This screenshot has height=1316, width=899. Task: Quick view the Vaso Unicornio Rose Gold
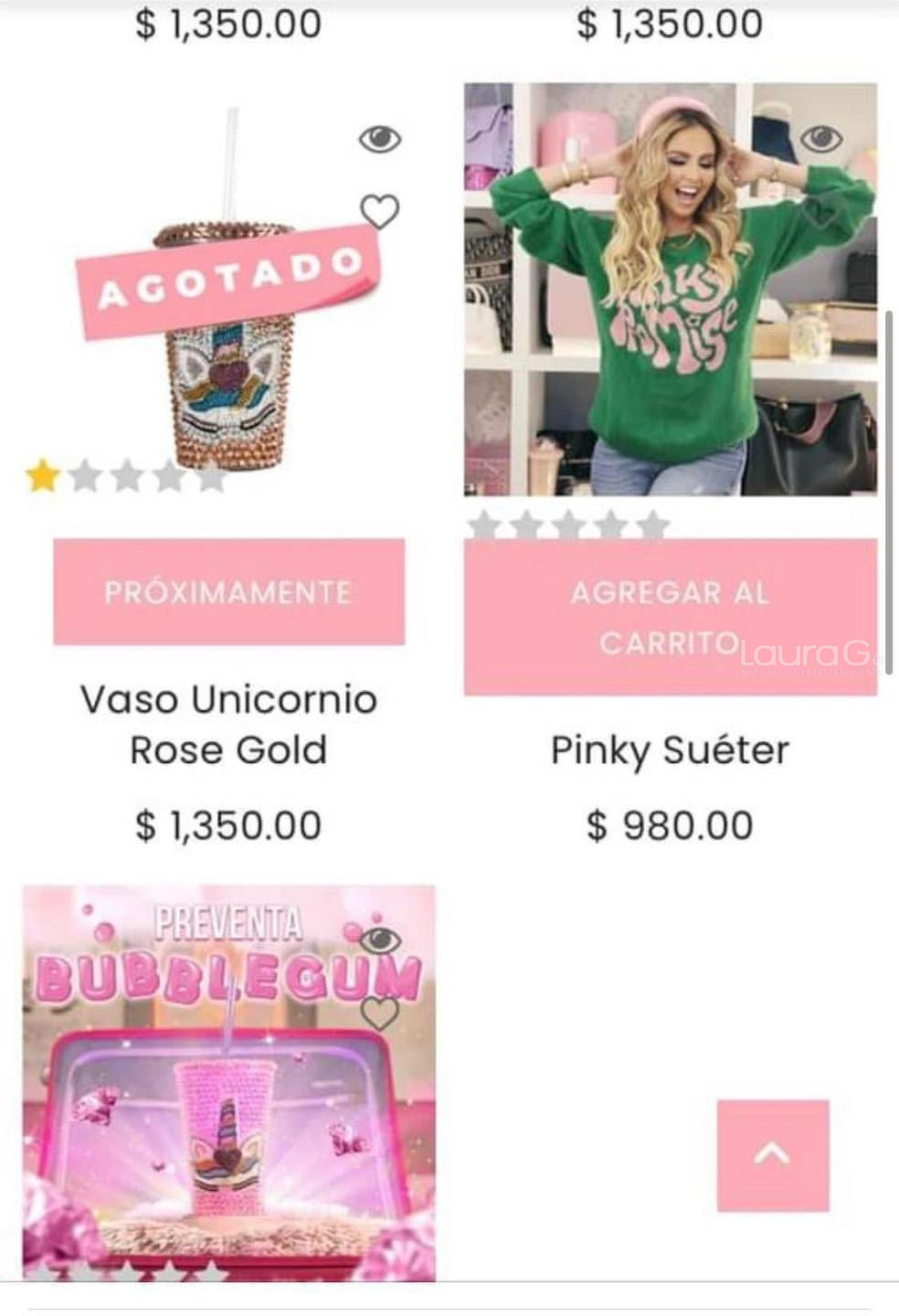click(379, 139)
